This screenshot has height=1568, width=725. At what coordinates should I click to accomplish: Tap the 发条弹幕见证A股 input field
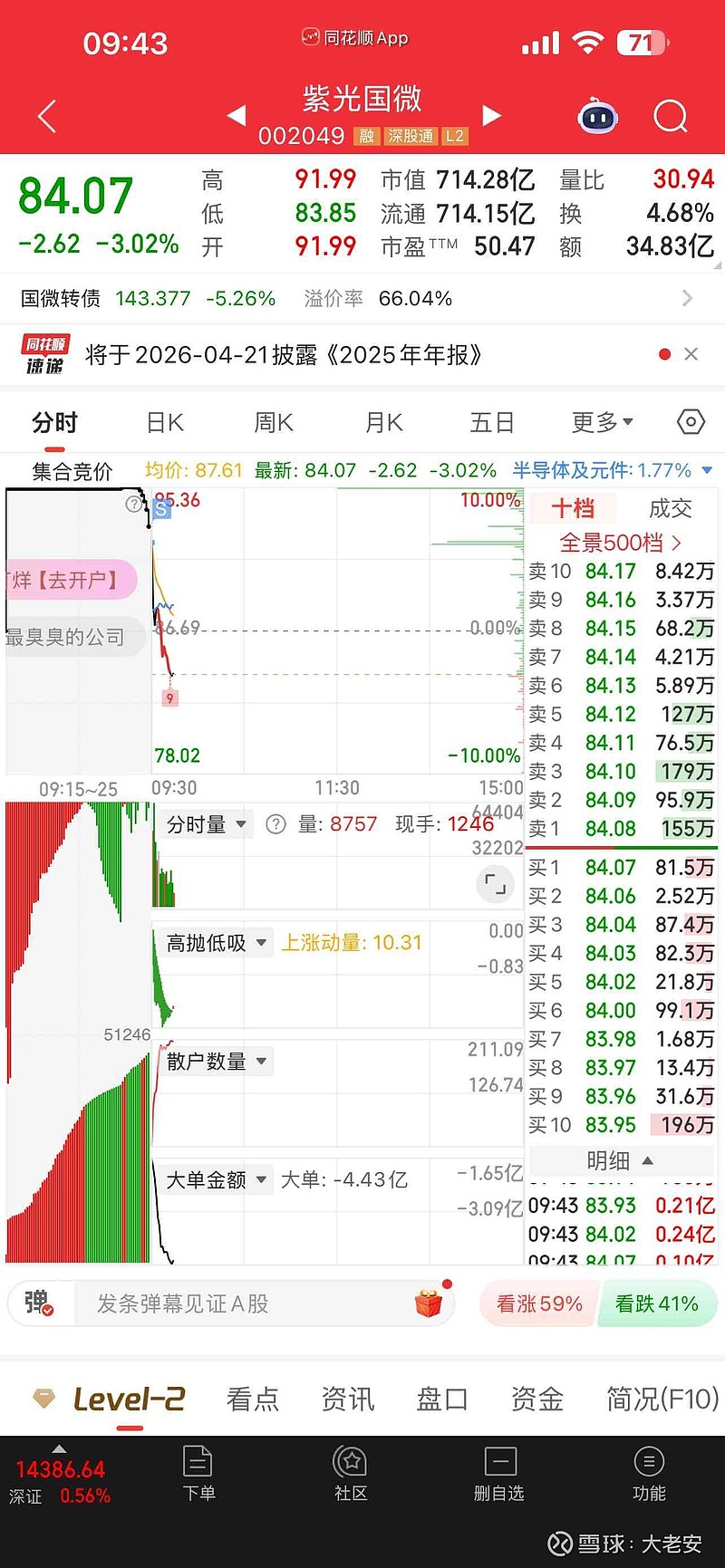pyautogui.click(x=245, y=1303)
